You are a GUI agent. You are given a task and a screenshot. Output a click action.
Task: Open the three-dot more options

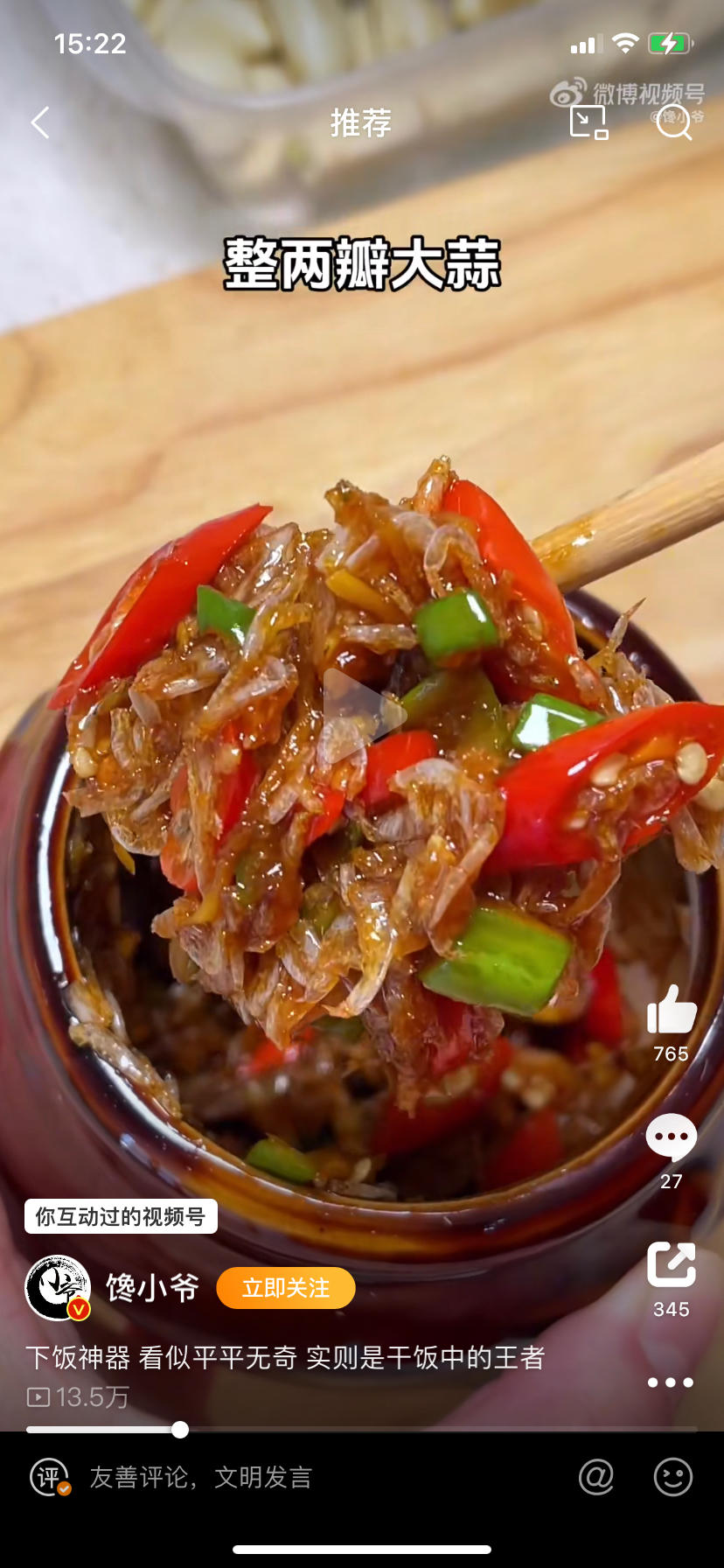(x=671, y=1382)
